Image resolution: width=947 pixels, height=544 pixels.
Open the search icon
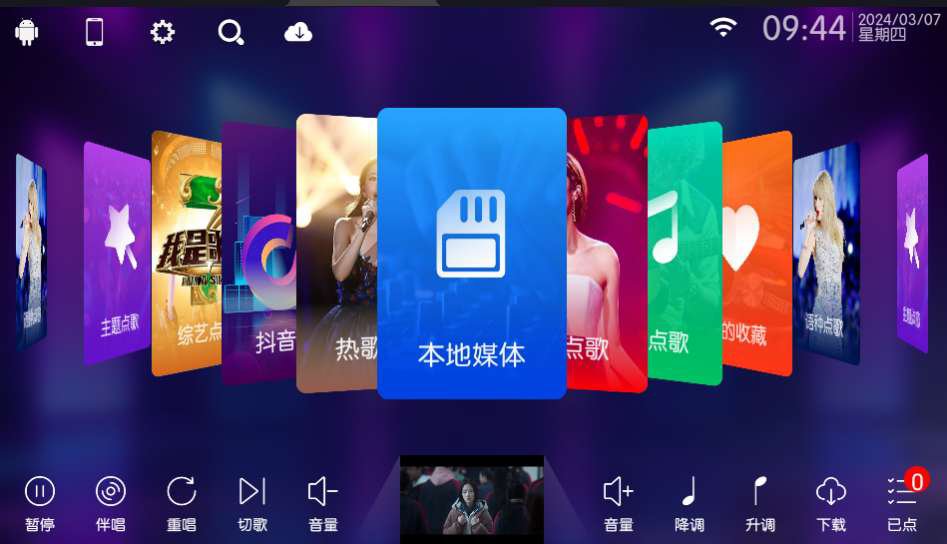point(230,32)
